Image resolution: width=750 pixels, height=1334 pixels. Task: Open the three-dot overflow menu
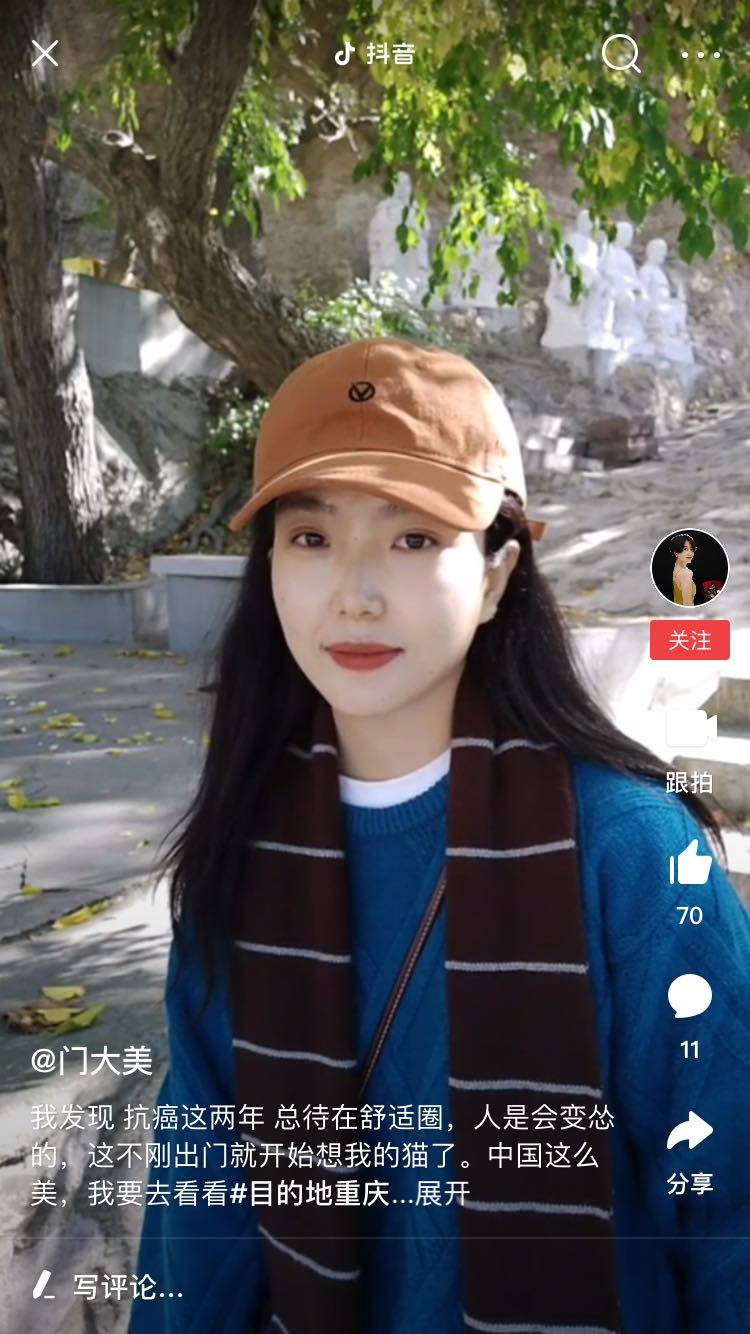click(x=701, y=55)
